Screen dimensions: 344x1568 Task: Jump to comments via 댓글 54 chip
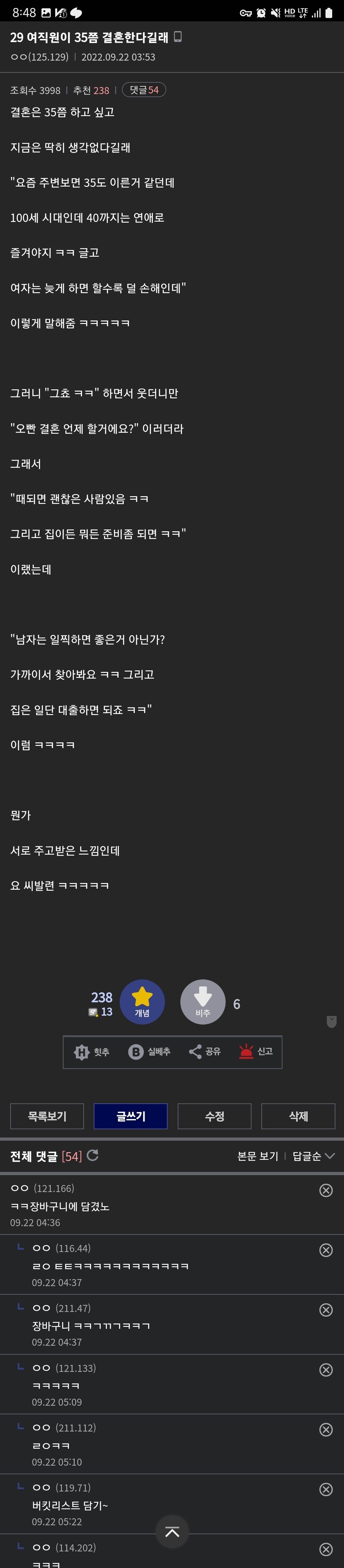click(x=144, y=90)
